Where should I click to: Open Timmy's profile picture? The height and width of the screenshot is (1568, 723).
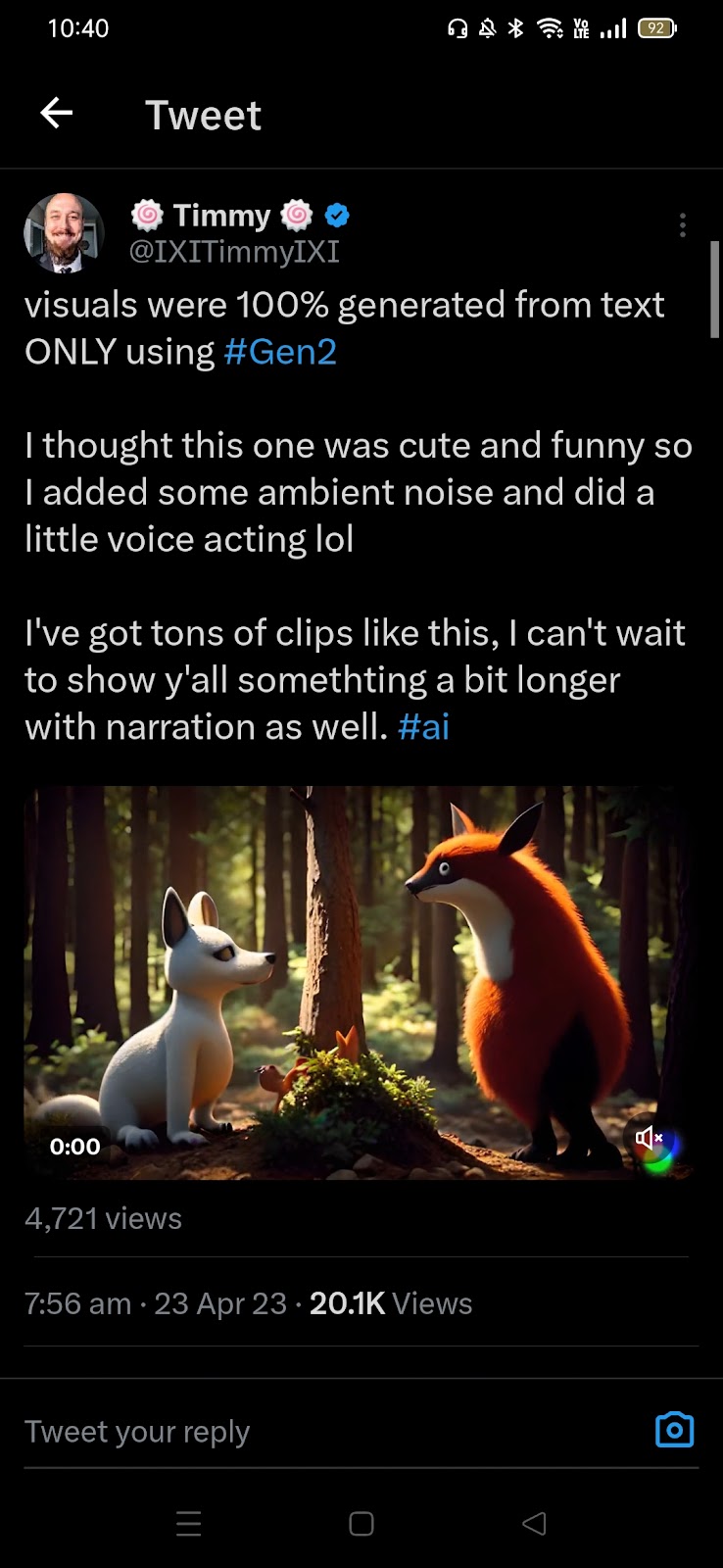pos(64,233)
